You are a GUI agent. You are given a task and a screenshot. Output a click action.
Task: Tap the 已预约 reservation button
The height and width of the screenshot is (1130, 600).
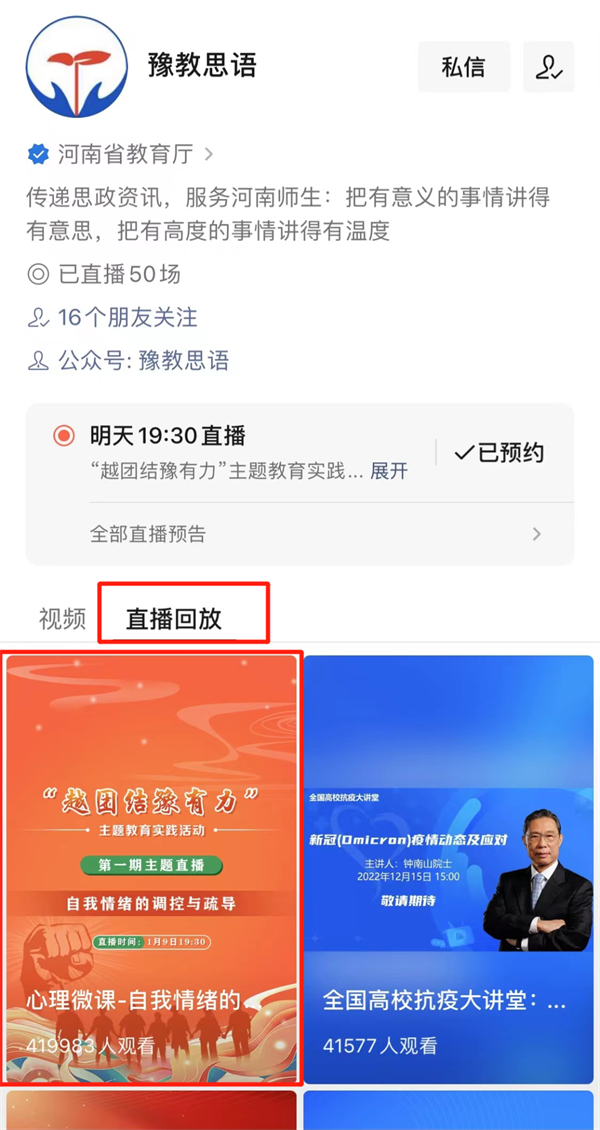click(x=499, y=453)
